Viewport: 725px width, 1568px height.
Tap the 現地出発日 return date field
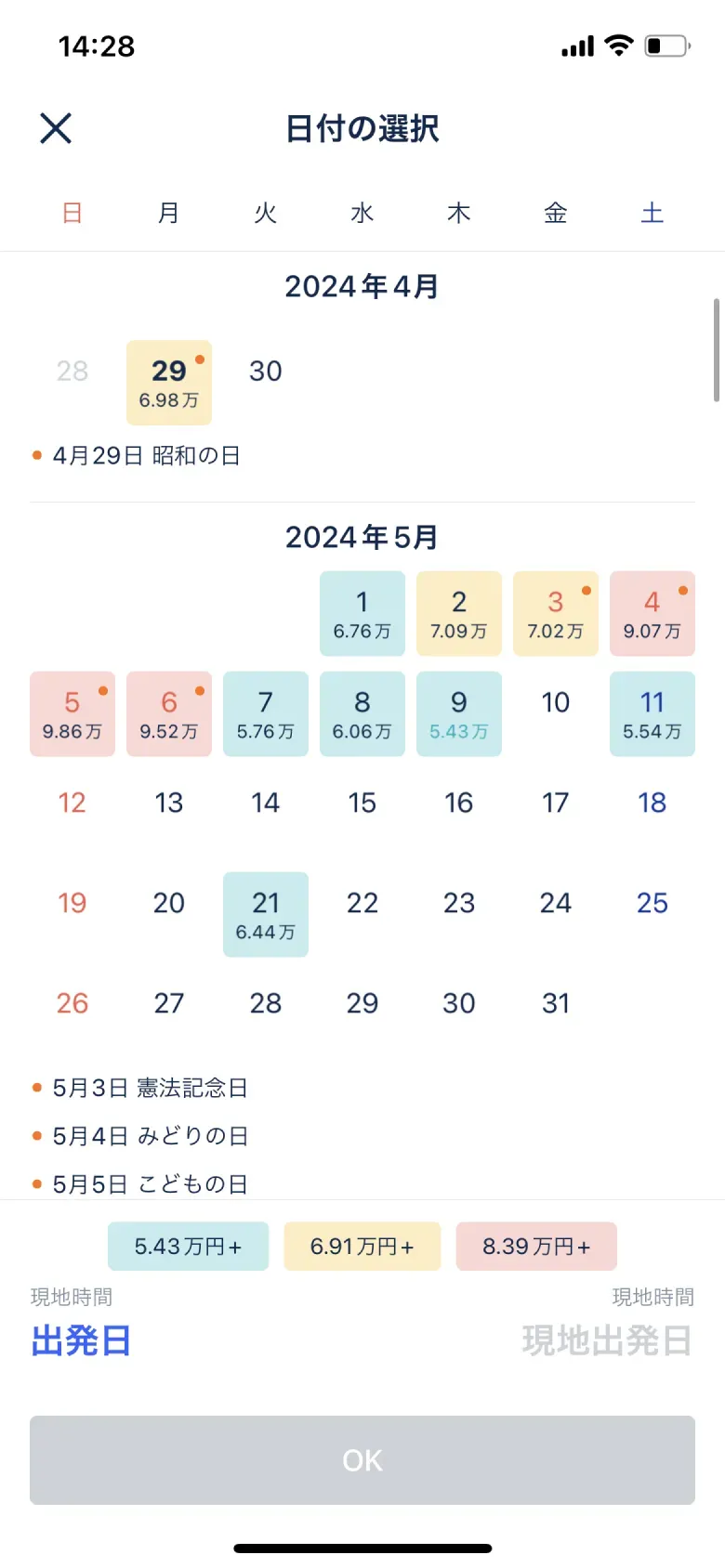coord(607,1340)
